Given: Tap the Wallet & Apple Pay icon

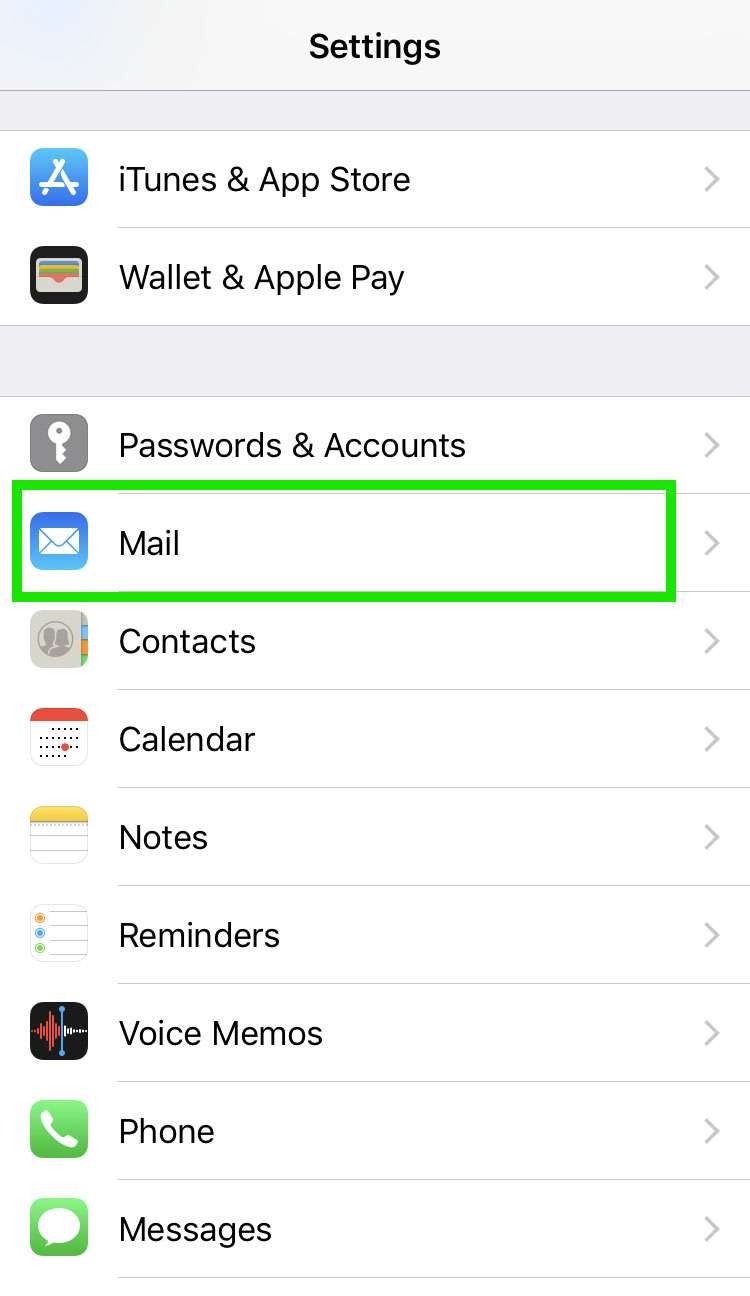Looking at the screenshot, I should click(58, 275).
